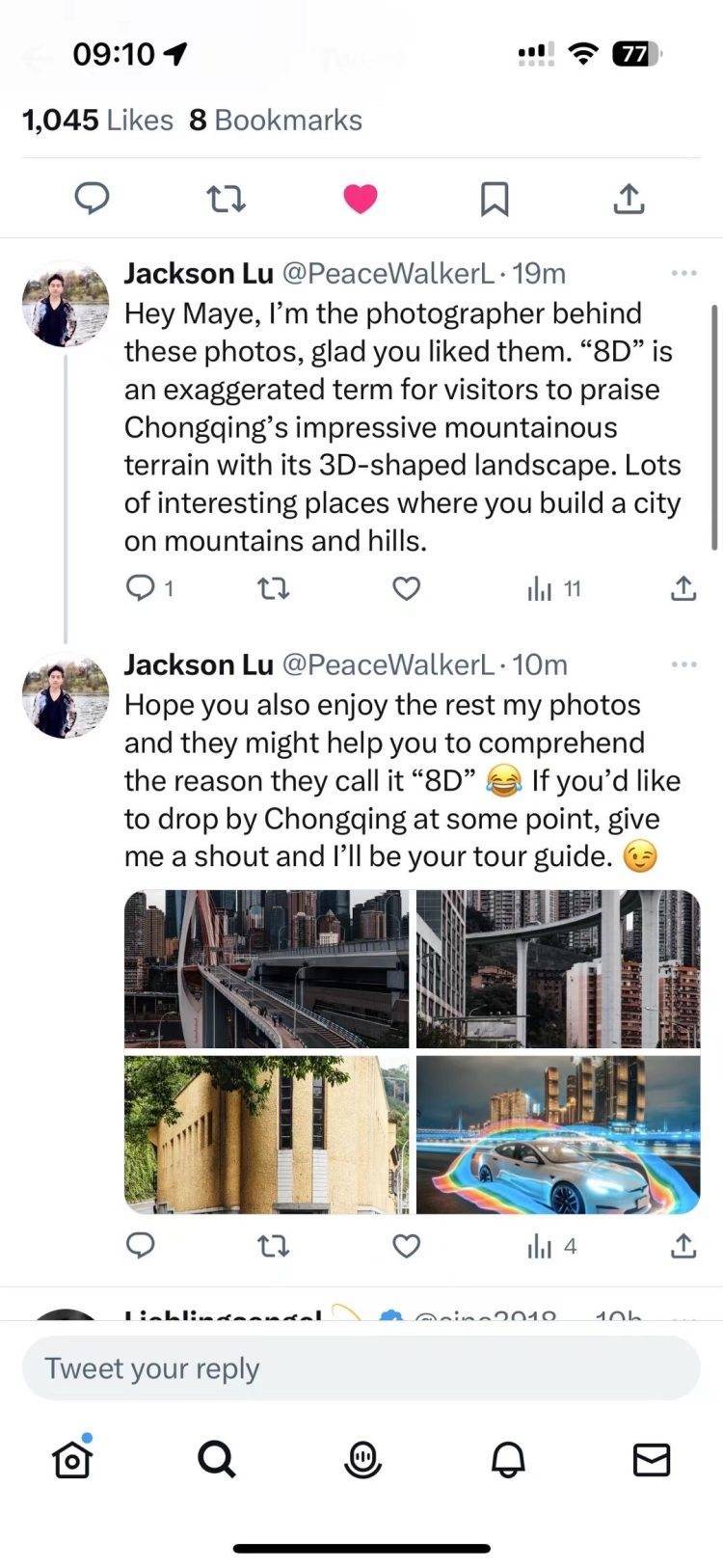Retweet the main tweet
The image size is (723, 1568).
227,199
